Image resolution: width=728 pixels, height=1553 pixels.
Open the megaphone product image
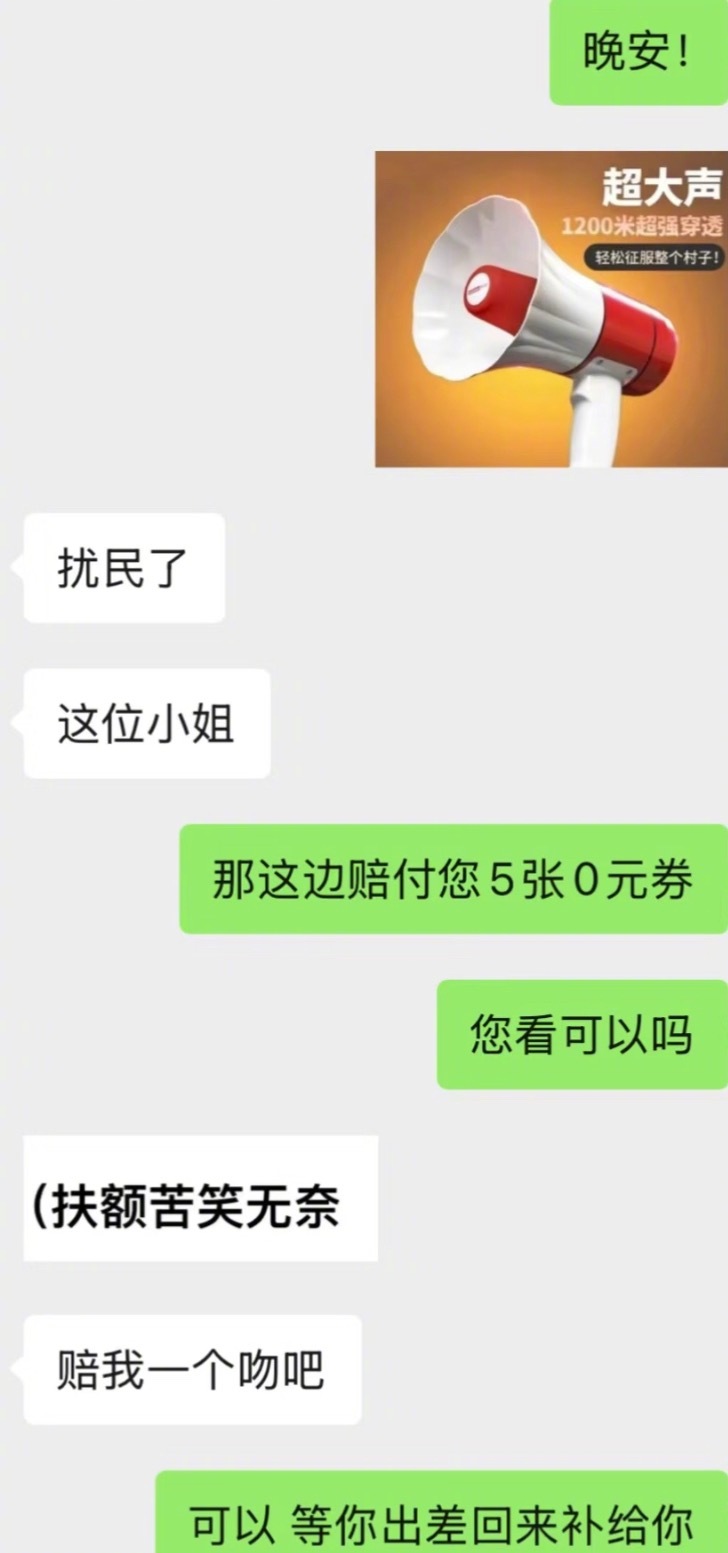[x=550, y=310]
